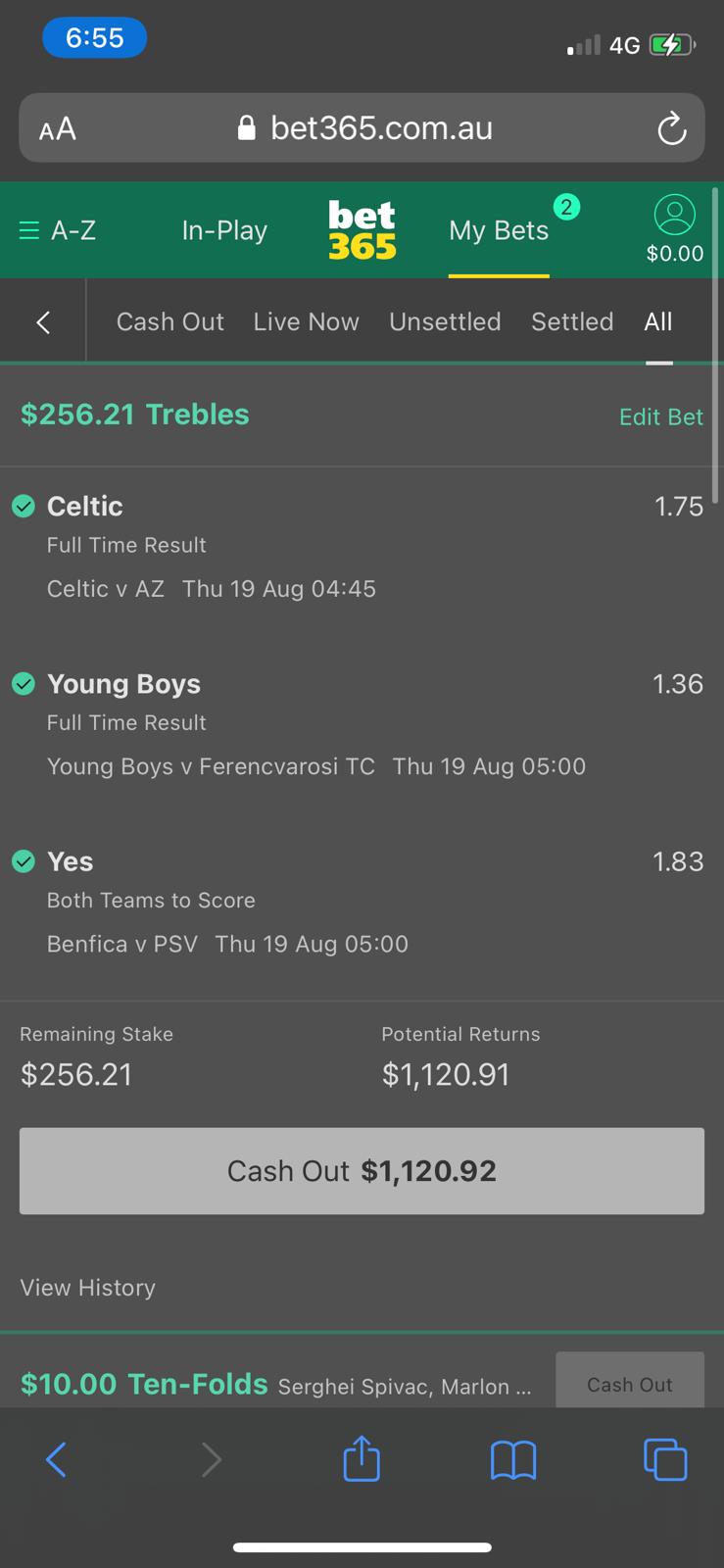Go to In-Play section
Viewport: 724px width, 1568px height.
(224, 230)
